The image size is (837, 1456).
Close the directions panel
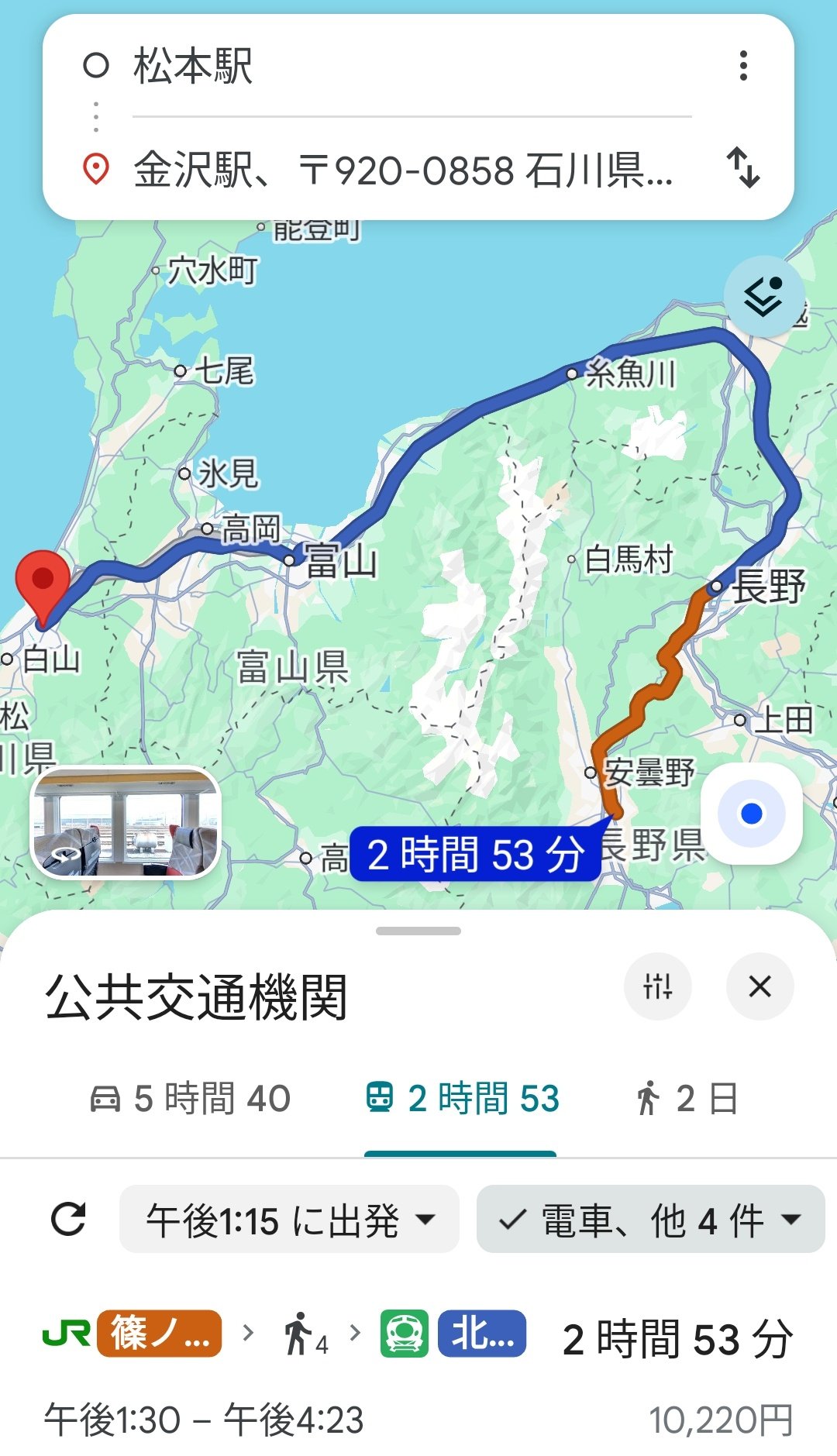(x=759, y=986)
